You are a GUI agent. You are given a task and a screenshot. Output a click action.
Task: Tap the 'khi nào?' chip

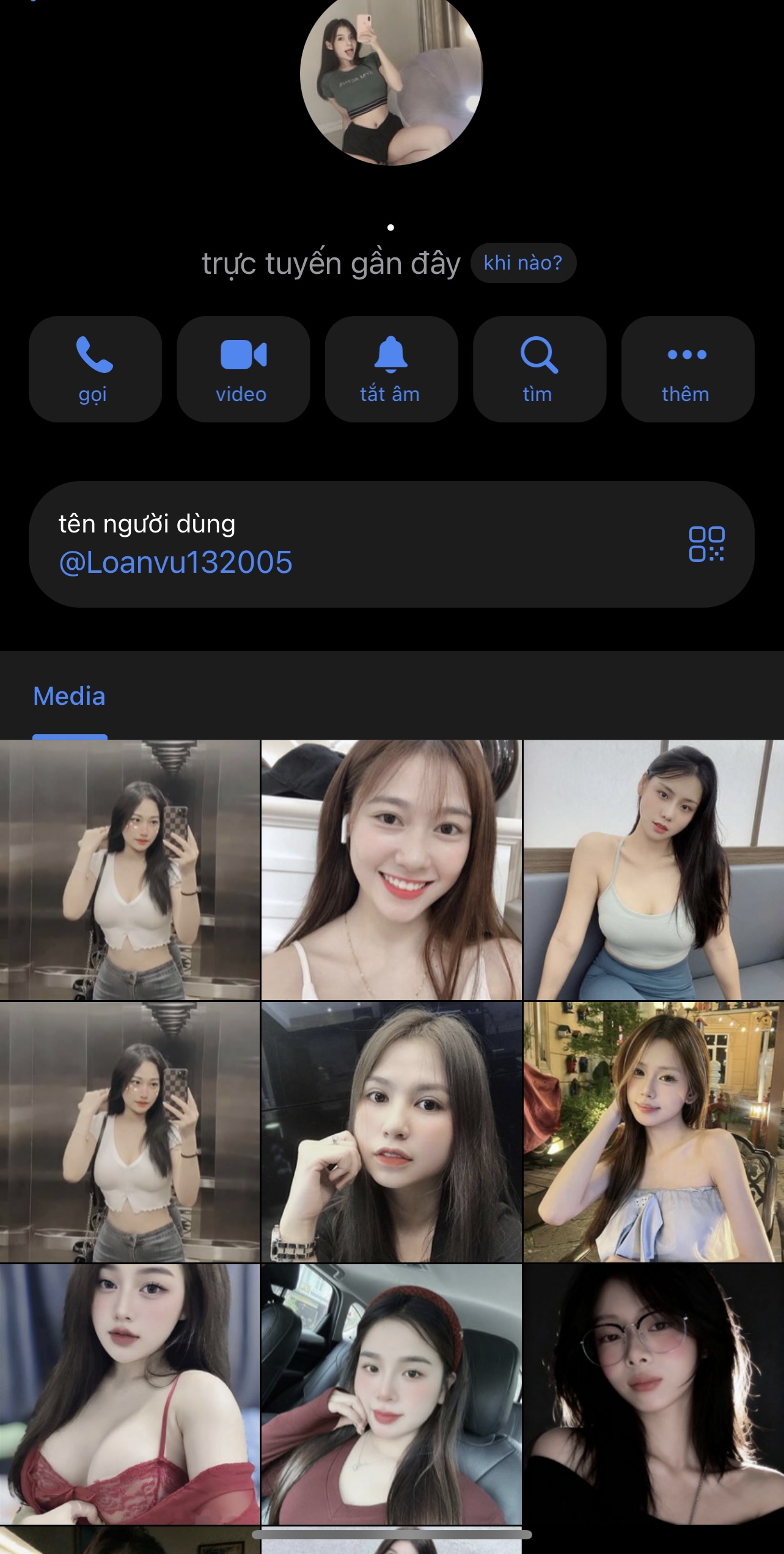pyautogui.click(x=522, y=263)
